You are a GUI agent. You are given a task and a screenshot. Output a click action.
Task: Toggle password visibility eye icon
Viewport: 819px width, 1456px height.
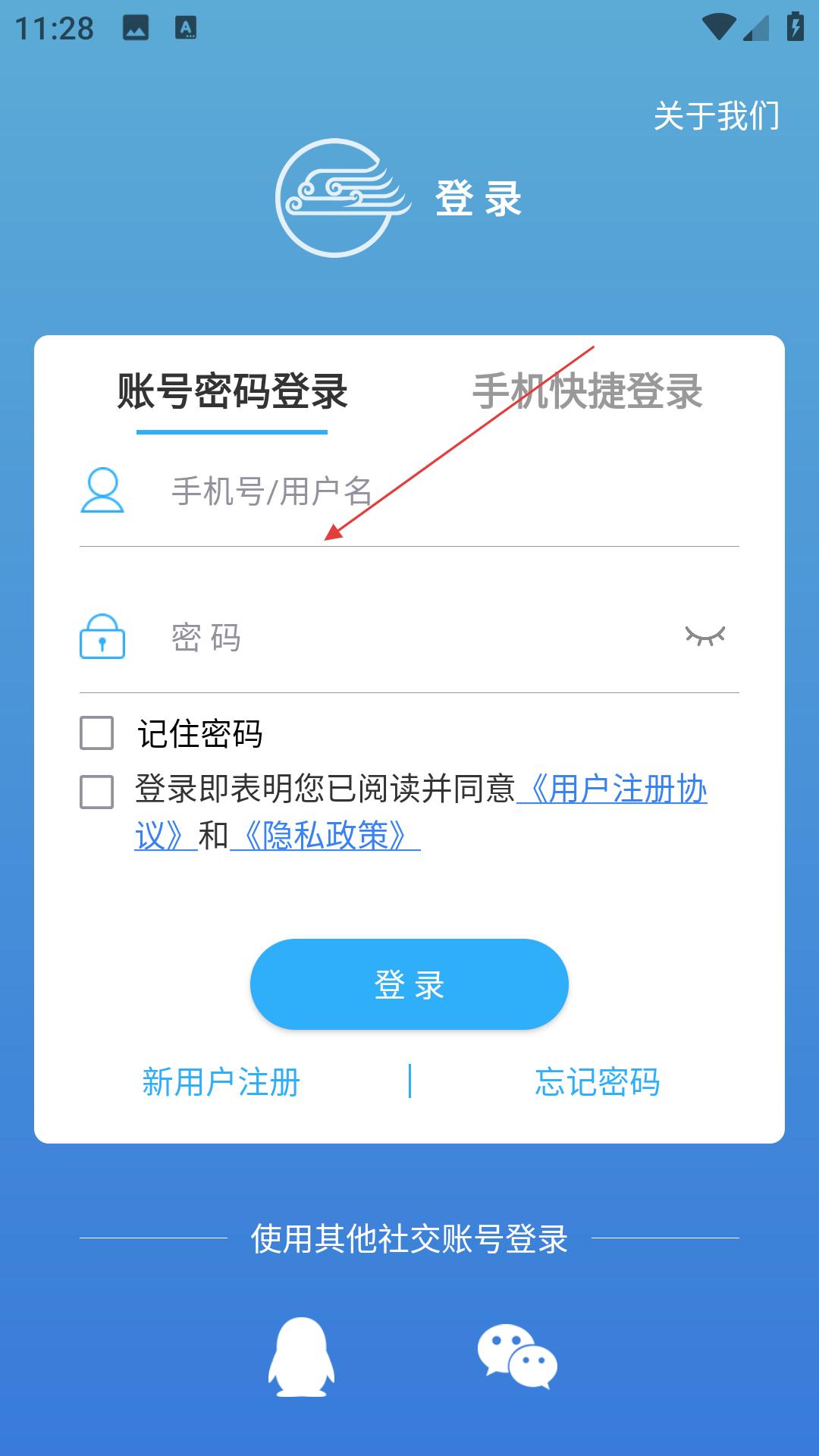coord(704,635)
